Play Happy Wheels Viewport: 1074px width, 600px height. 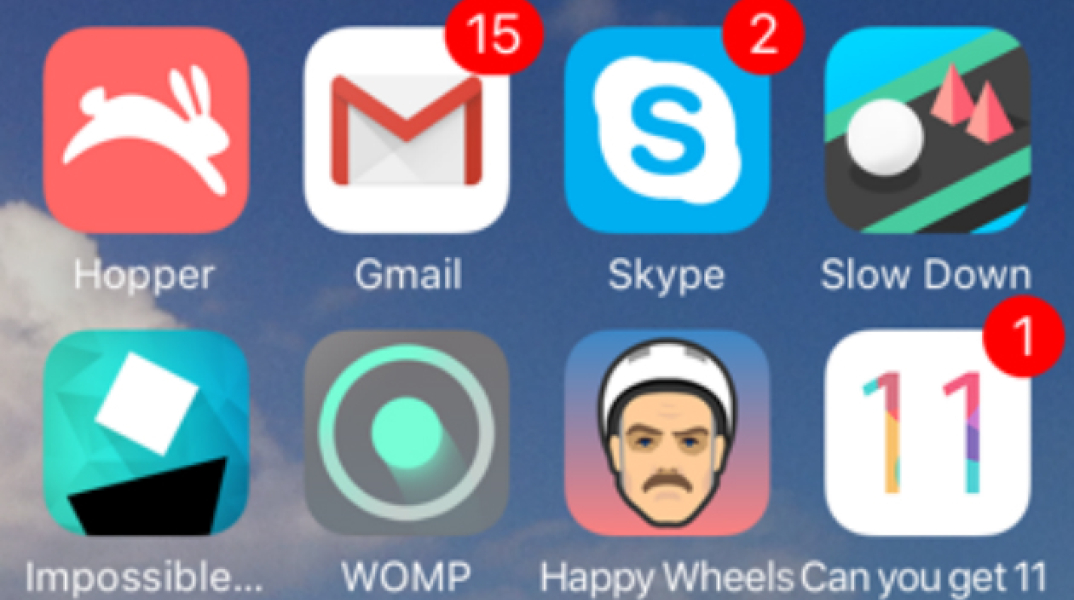[666, 433]
